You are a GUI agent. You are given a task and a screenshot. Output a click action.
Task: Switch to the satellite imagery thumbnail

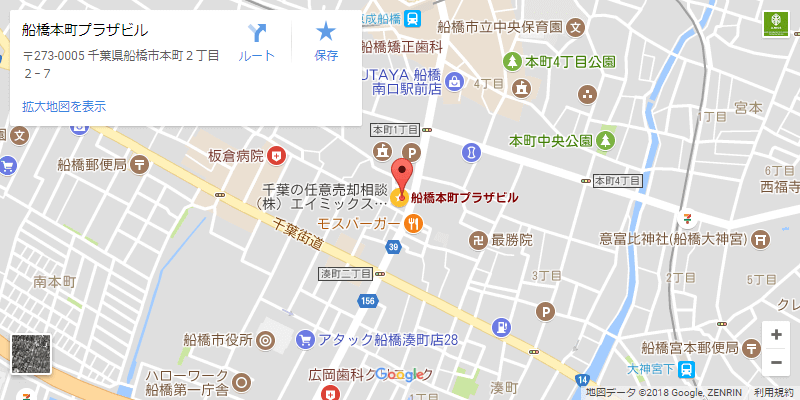pos(29,353)
